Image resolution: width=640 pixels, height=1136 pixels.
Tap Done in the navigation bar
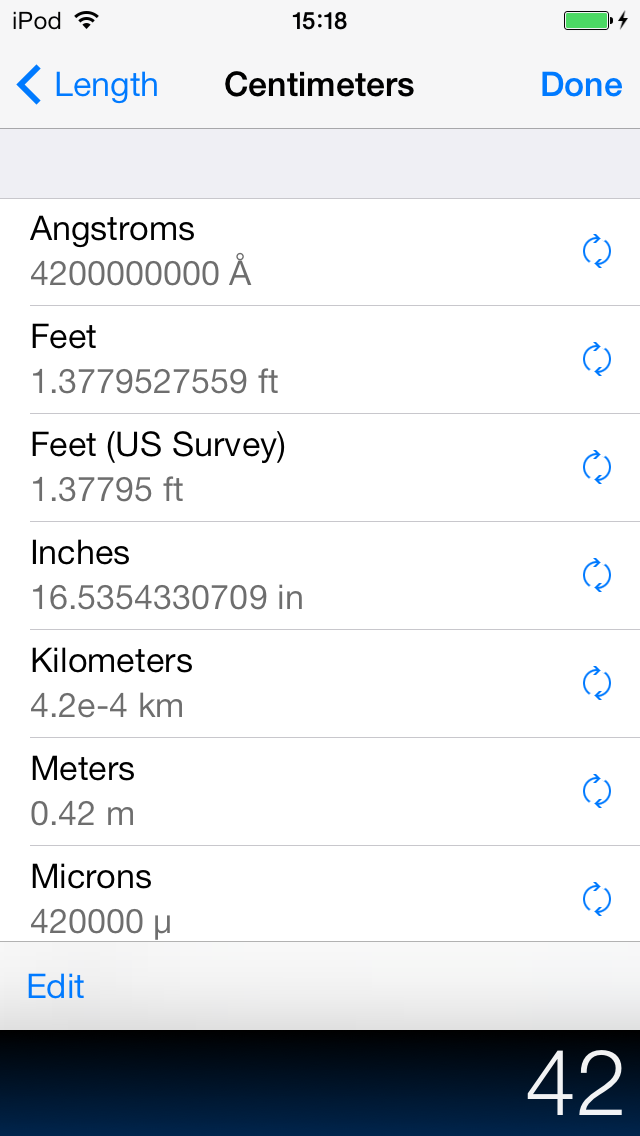click(x=581, y=85)
